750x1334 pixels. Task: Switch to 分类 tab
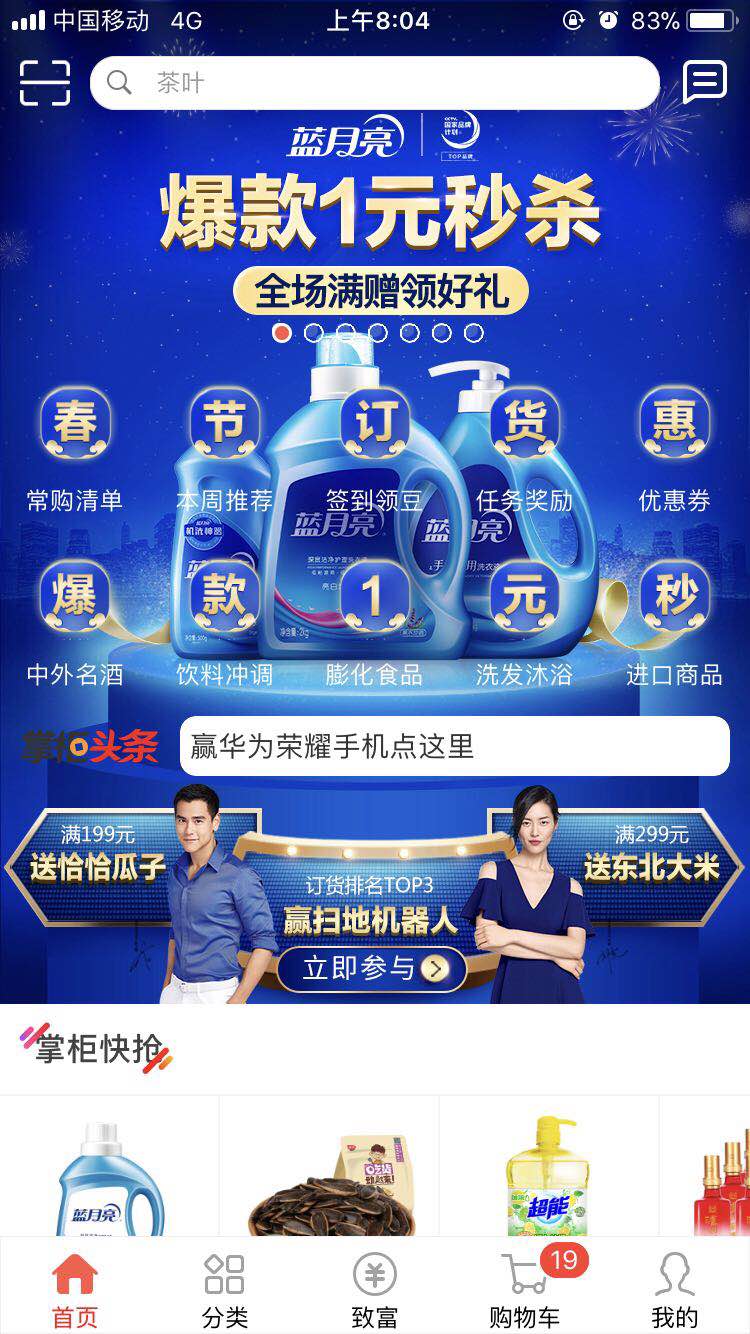tap(224, 1290)
